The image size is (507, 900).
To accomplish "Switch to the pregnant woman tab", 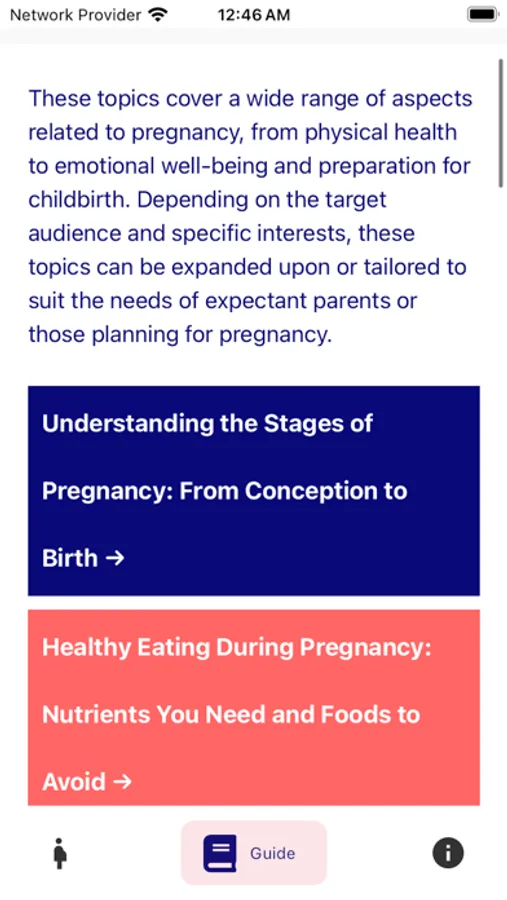I will click(x=60, y=853).
